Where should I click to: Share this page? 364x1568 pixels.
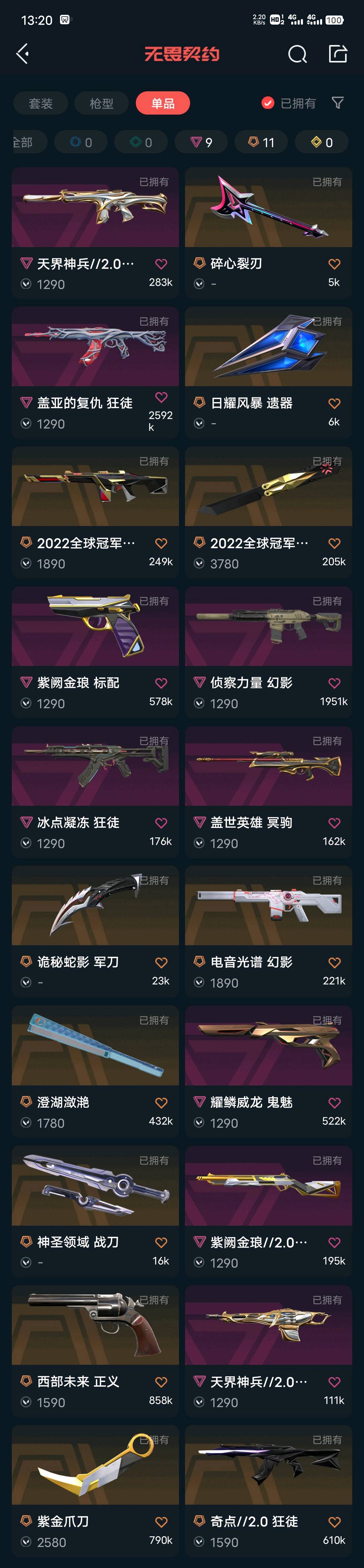[x=338, y=54]
